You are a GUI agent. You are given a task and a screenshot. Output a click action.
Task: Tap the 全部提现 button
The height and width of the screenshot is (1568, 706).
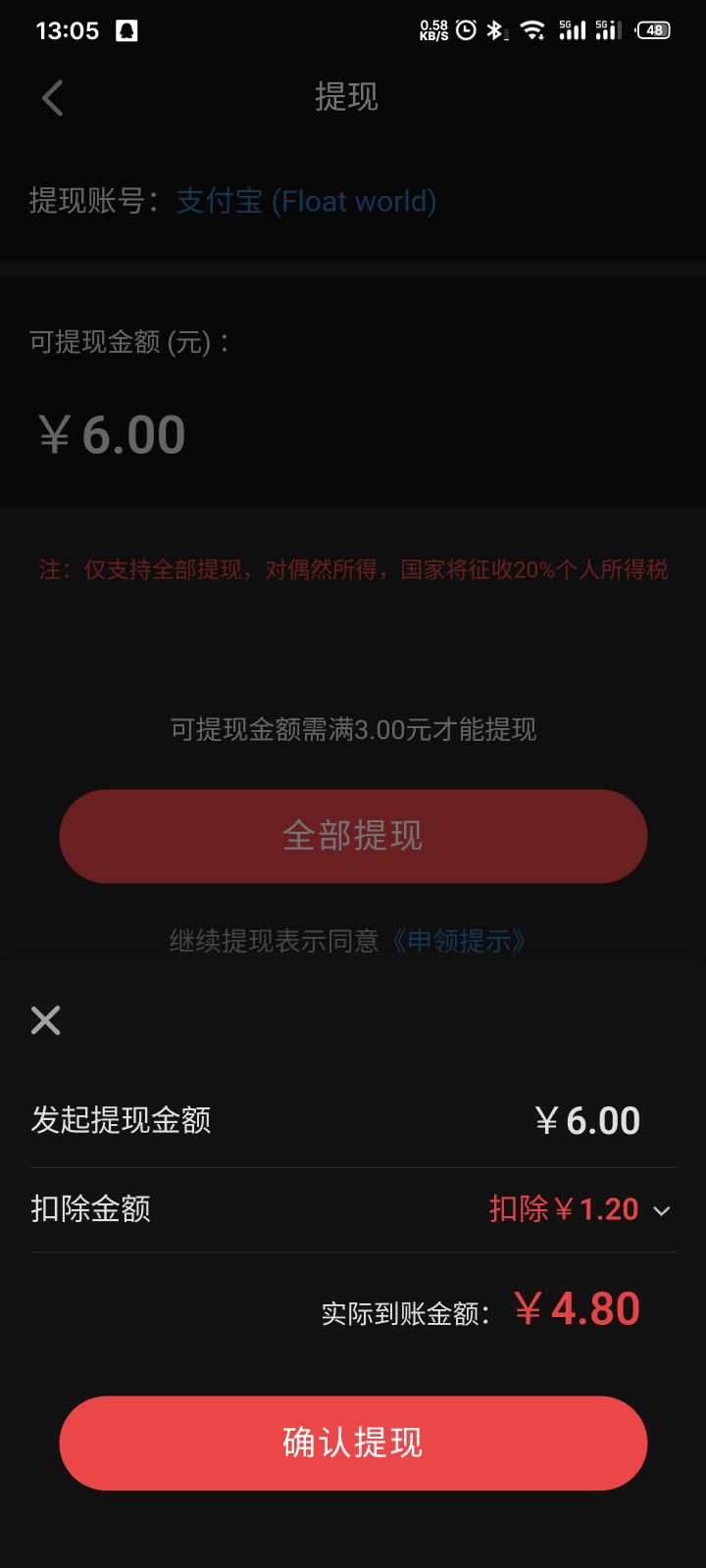tap(353, 836)
